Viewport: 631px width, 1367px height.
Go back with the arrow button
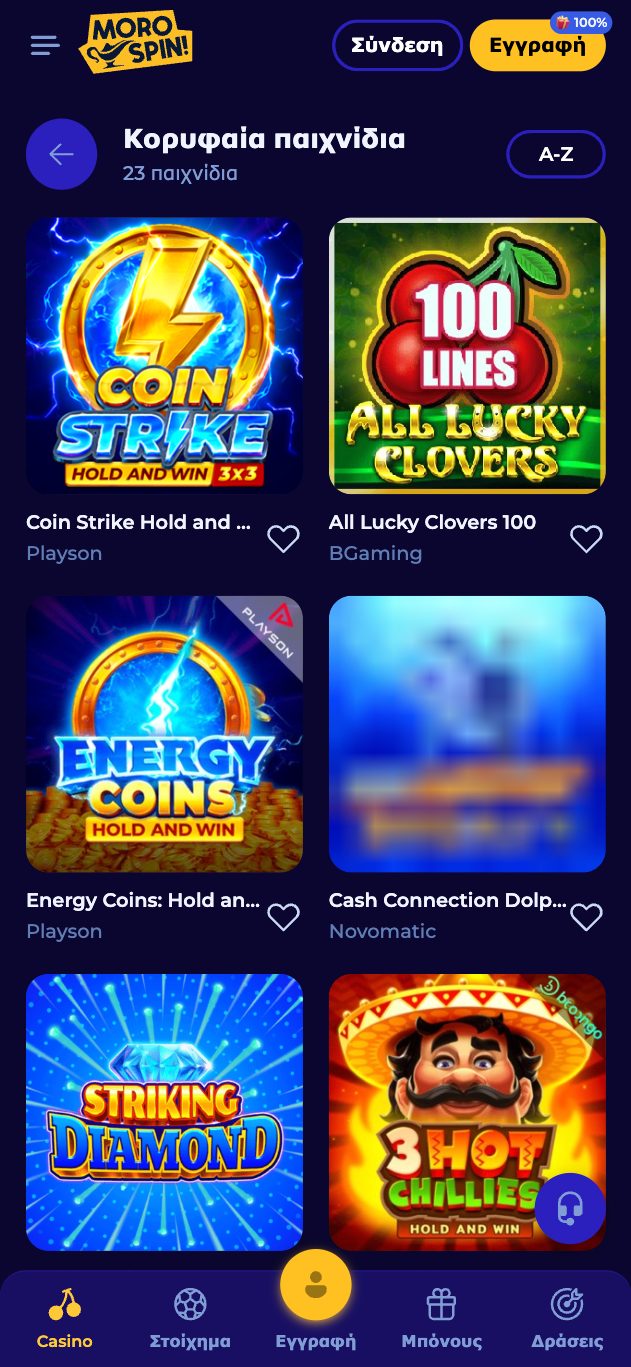pos(61,154)
